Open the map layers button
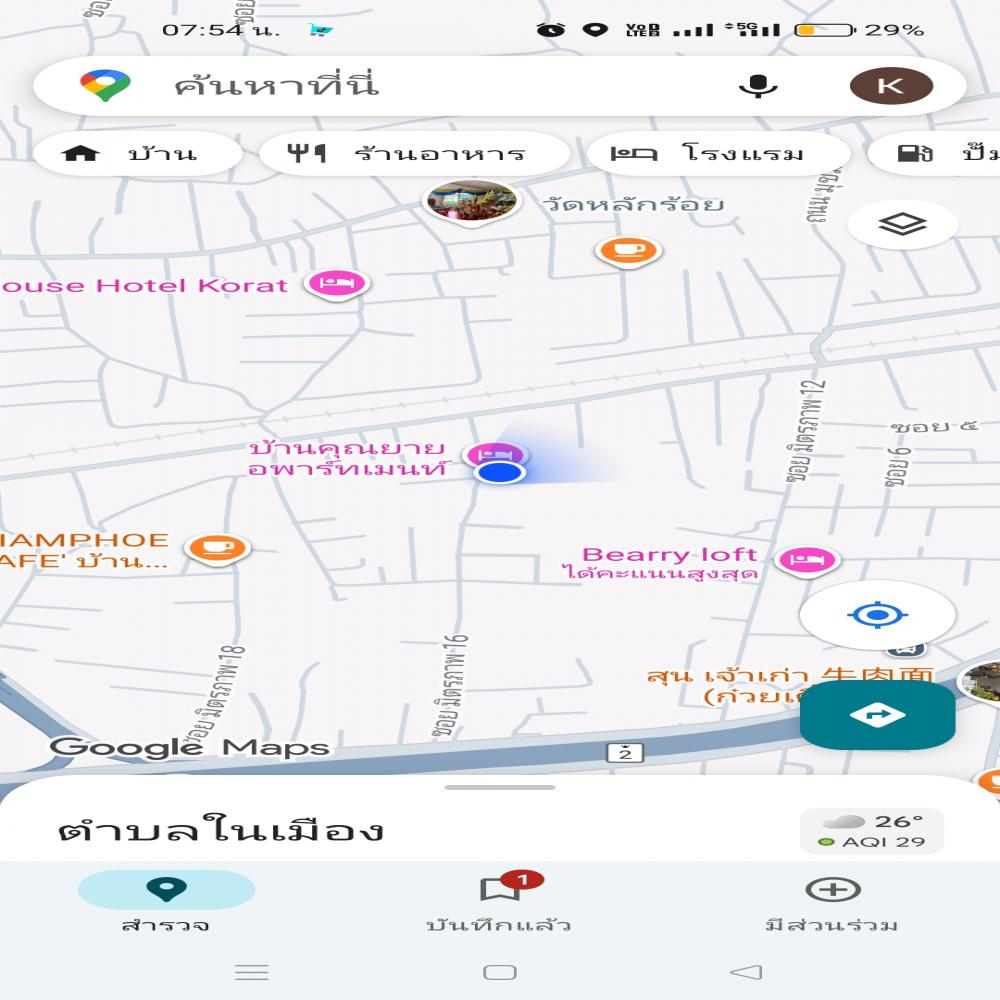 point(902,225)
